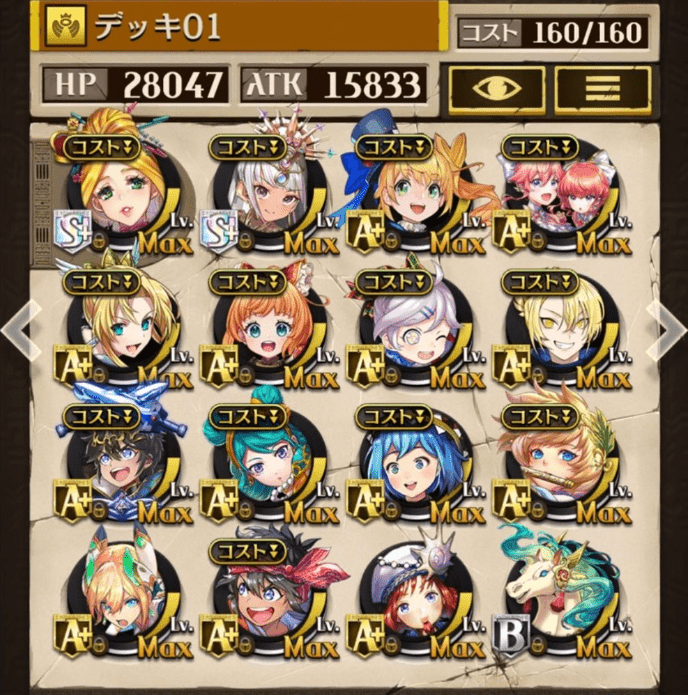This screenshot has height=695, width=688.
Task: Go to the previous deck arrow
Action: pos(22,325)
